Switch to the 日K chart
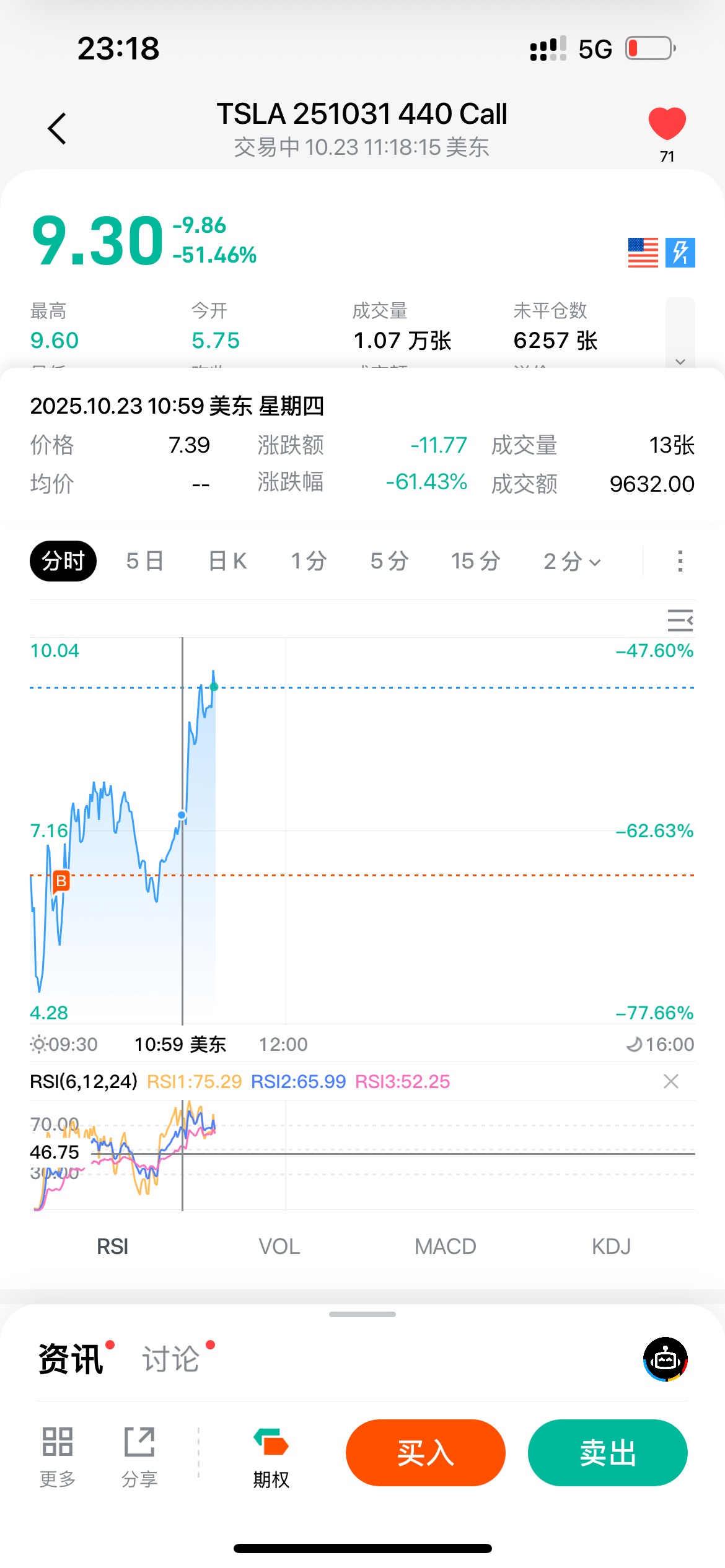 click(x=227, y=561)
